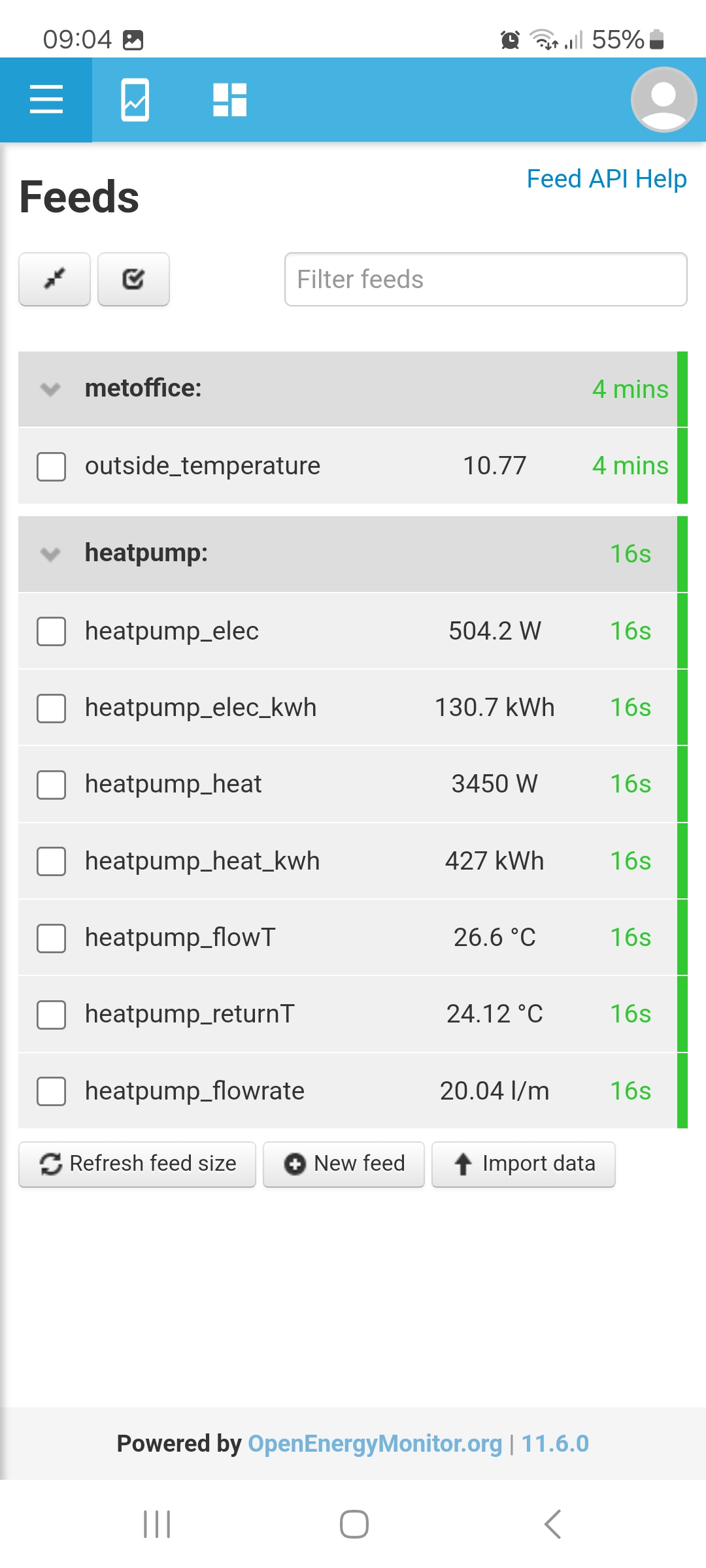The width and height of the screenshot is (706, 1568).
Task: Tick the heatpump_elec_kwh checkbox
Action: [51, 708]
